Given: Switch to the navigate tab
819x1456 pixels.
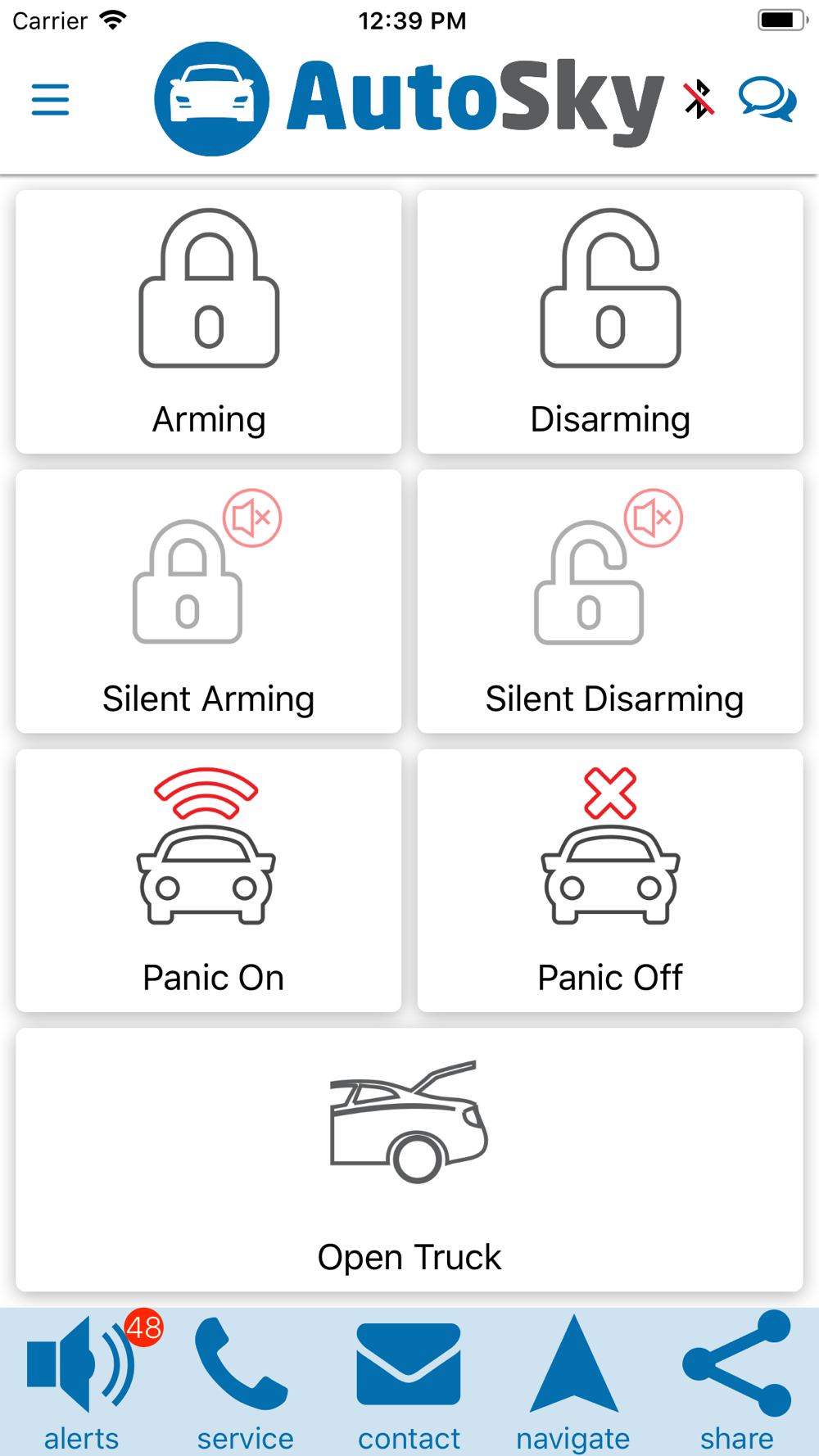Looking at the screenshot, I should [x=573, y=1382].
